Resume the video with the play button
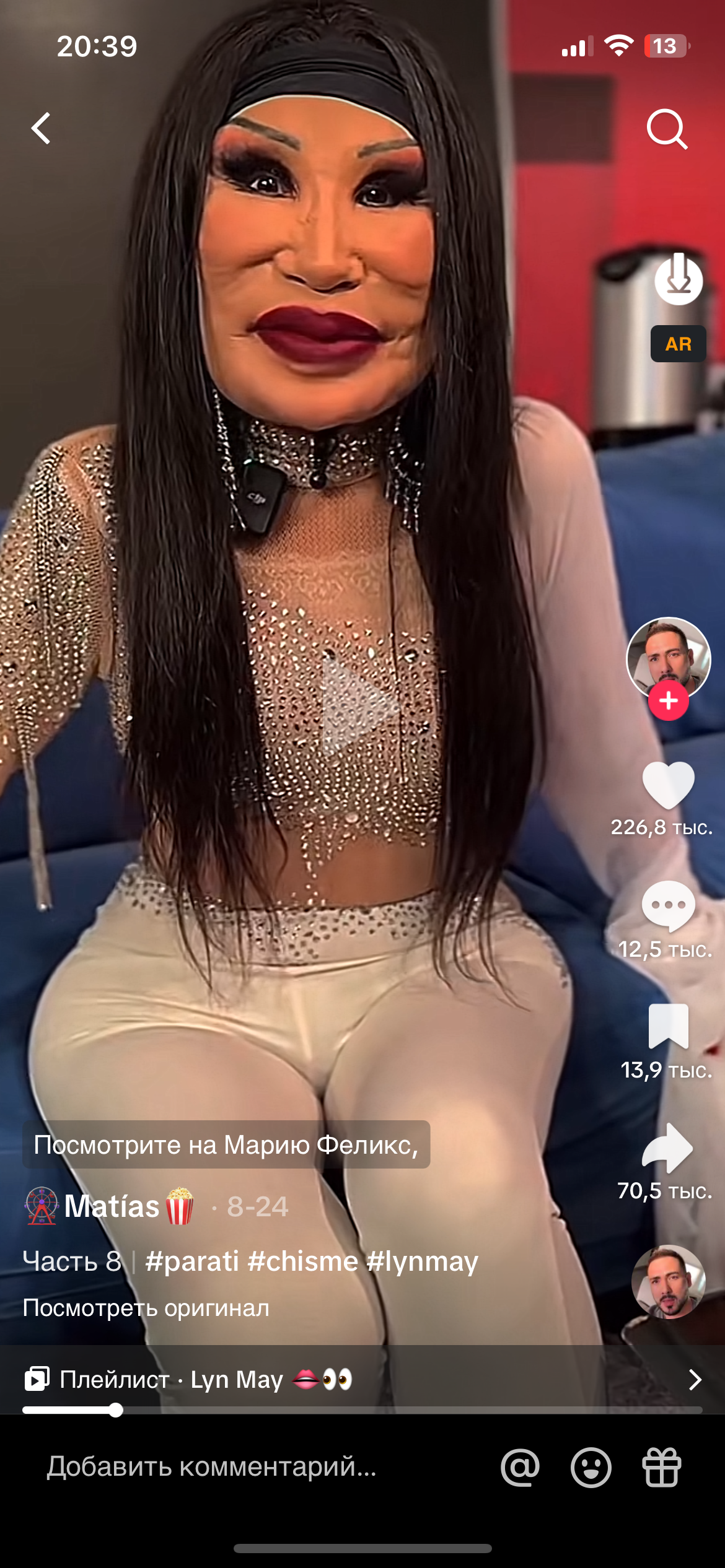The height and width of the screenshot is (1568, 725). pos(359,706)
